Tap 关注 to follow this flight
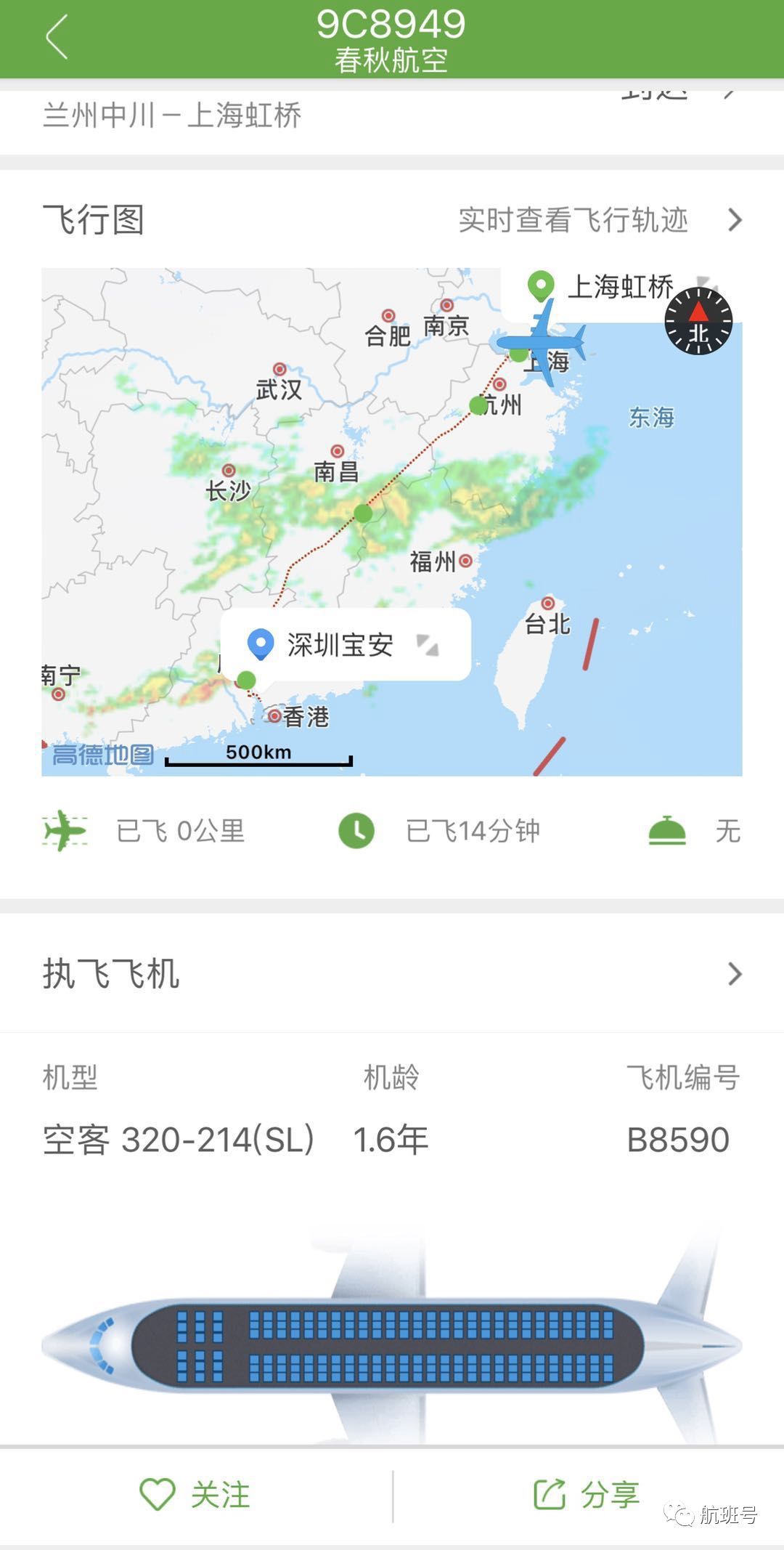The height and width of the screenshot is (1550, 784). click(196, 1495)
